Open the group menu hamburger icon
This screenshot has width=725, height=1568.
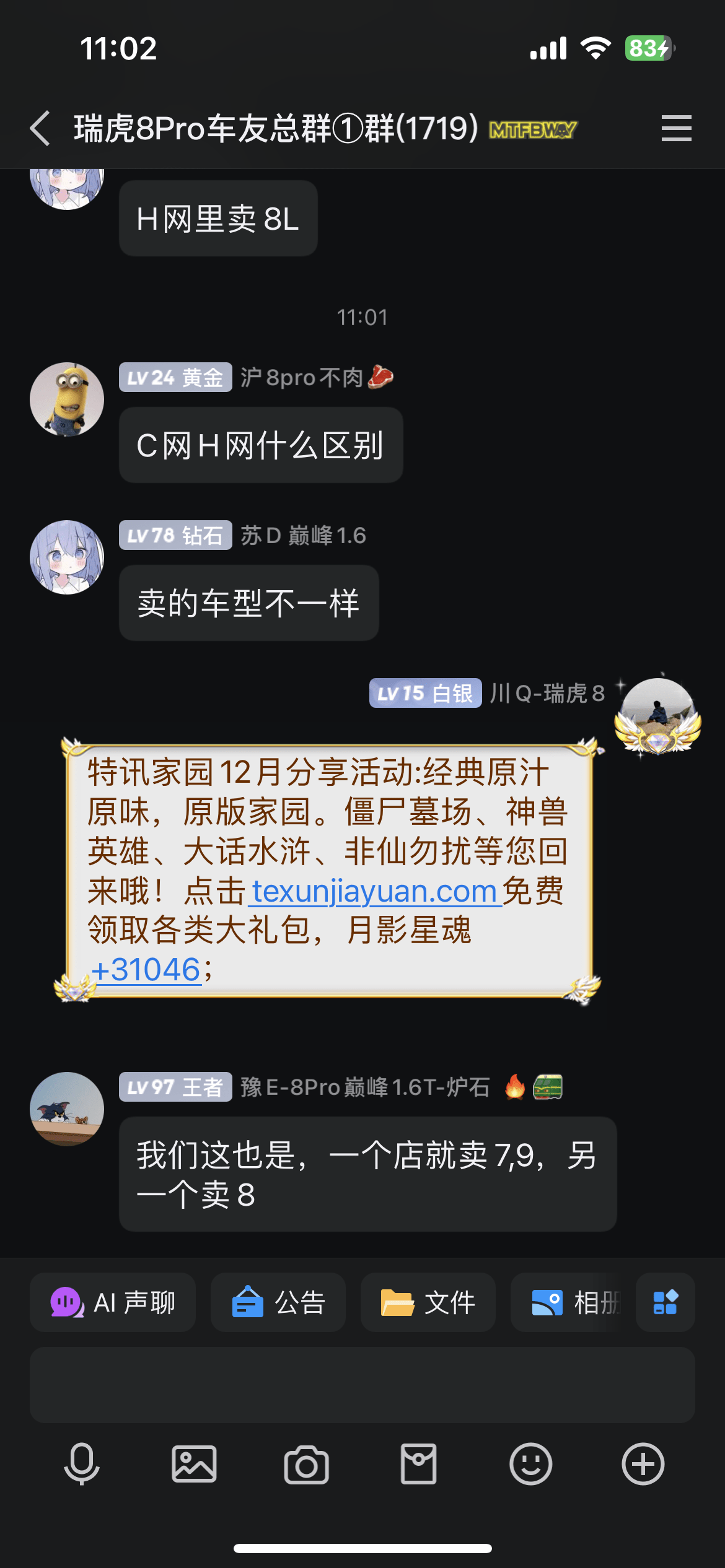676,128
